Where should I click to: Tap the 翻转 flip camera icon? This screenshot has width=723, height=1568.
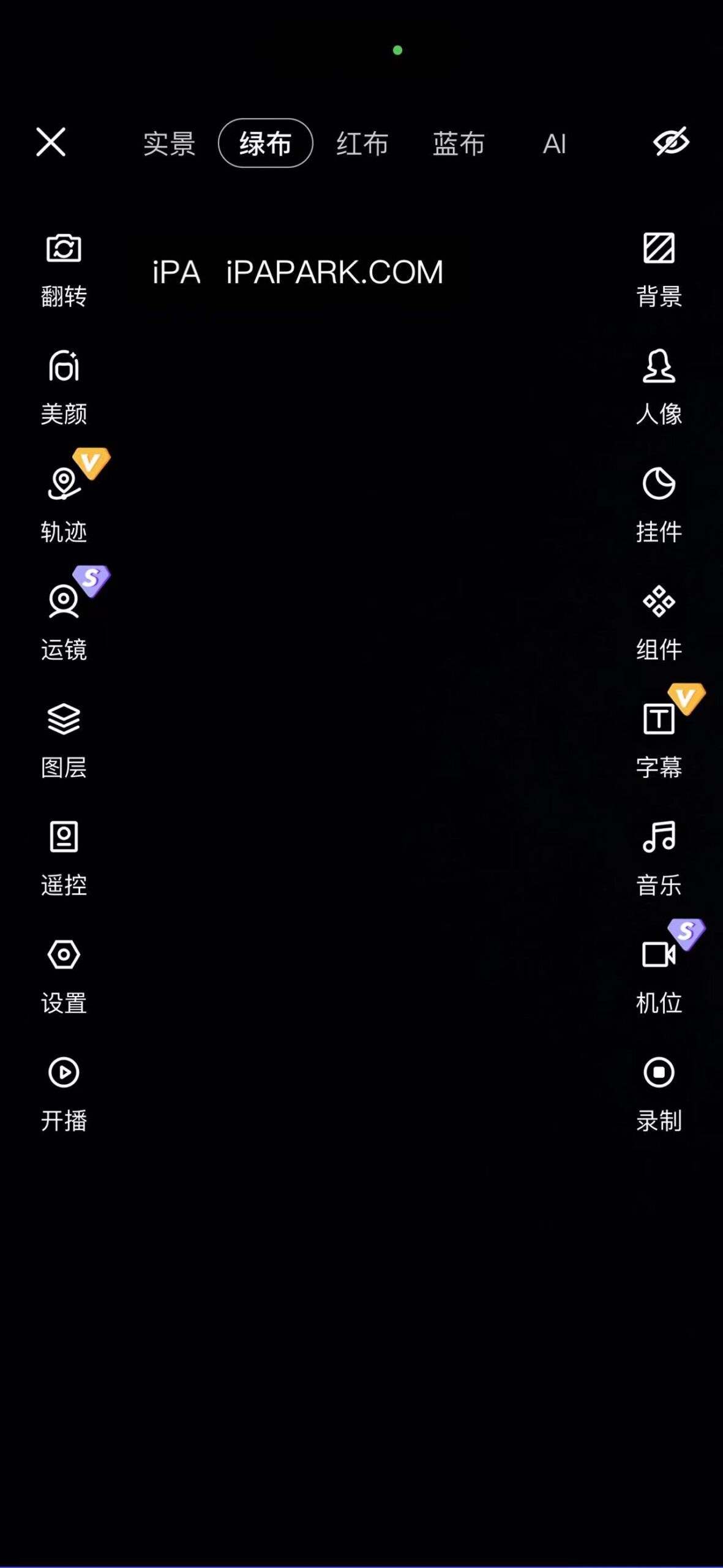pyautogui.click(x=63, y=263)
